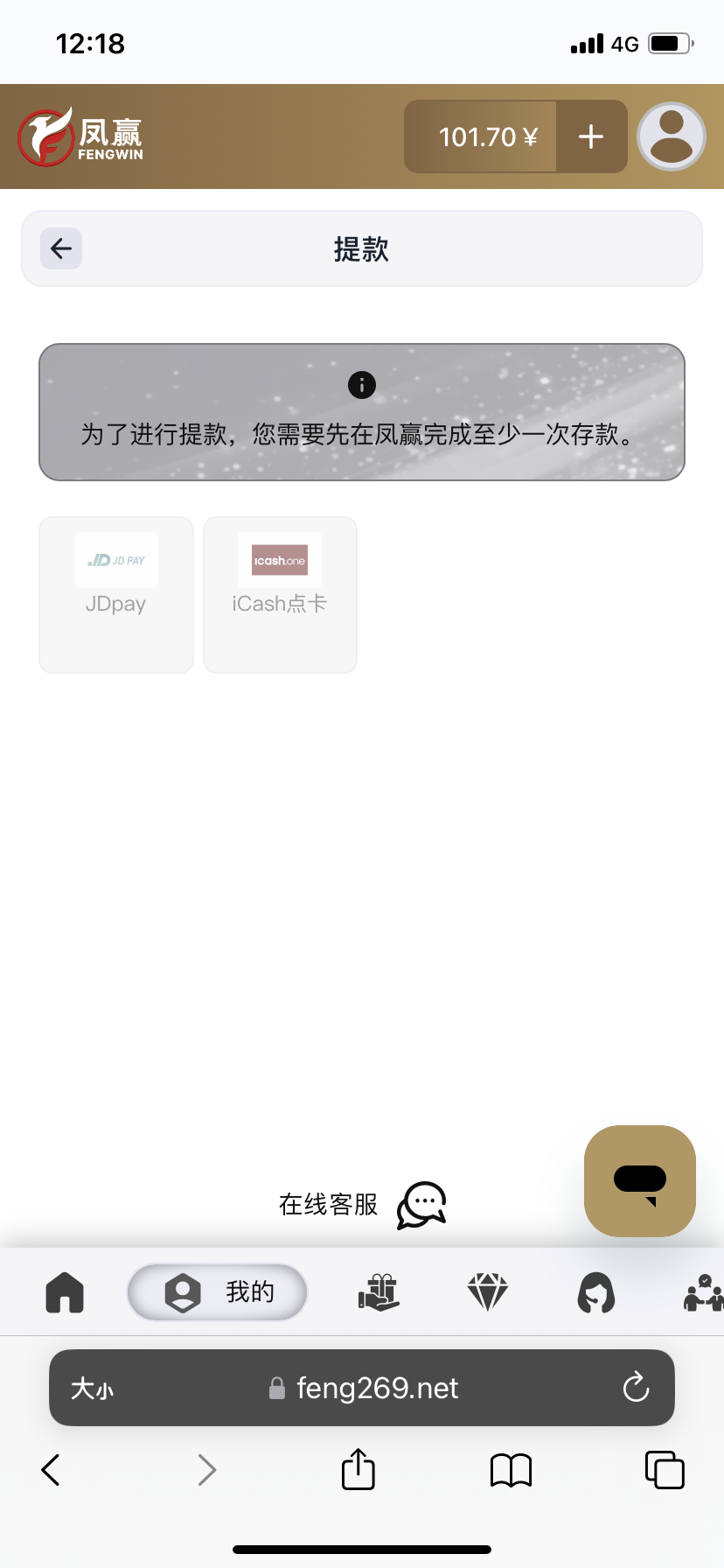Open browser bookmarks
This screenshot has height=1568, width=724.
pyautogui.click(x=511, y=1469)
